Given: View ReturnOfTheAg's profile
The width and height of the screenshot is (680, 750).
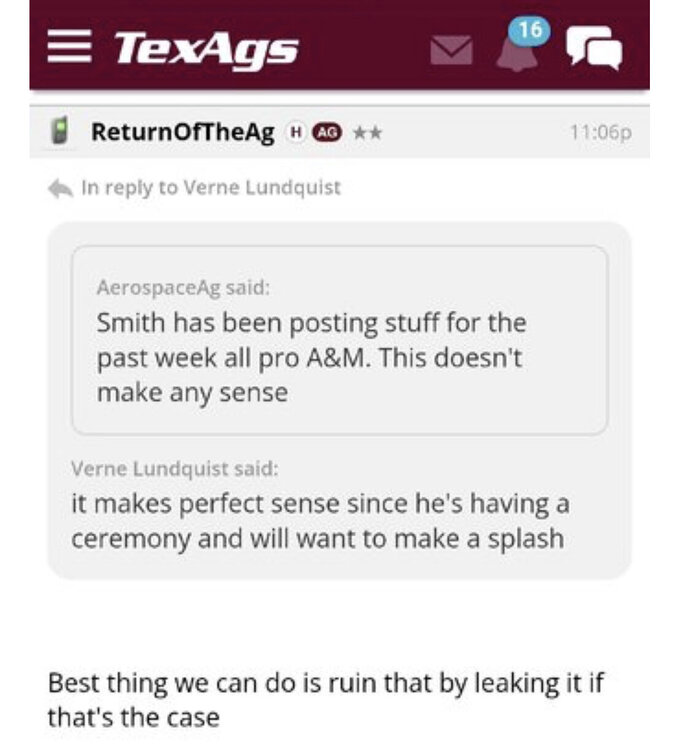Looking at the screenshot, I should [x=182, y=132].
